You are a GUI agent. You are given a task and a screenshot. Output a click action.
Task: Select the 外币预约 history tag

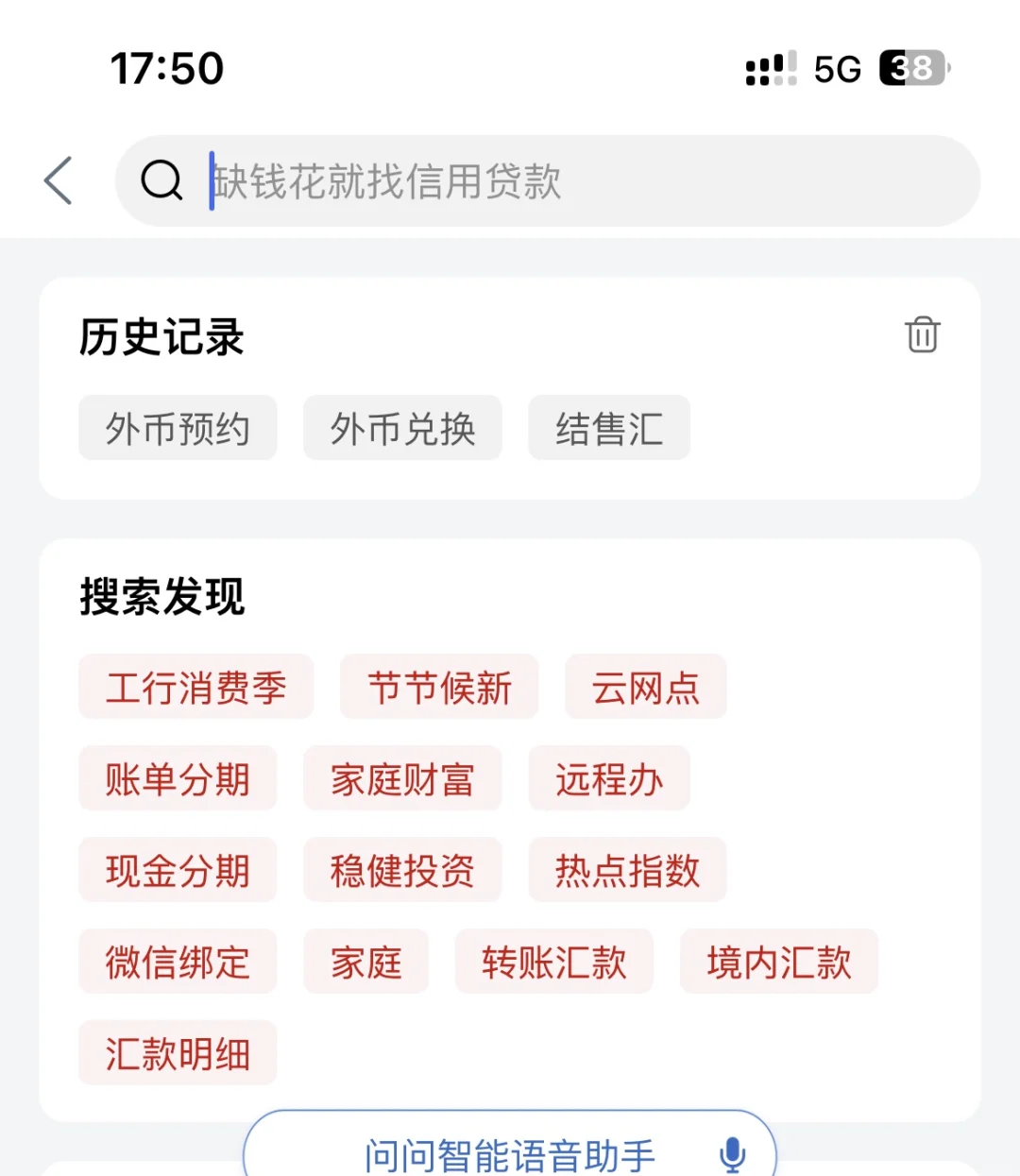click(x=178, y=428)
